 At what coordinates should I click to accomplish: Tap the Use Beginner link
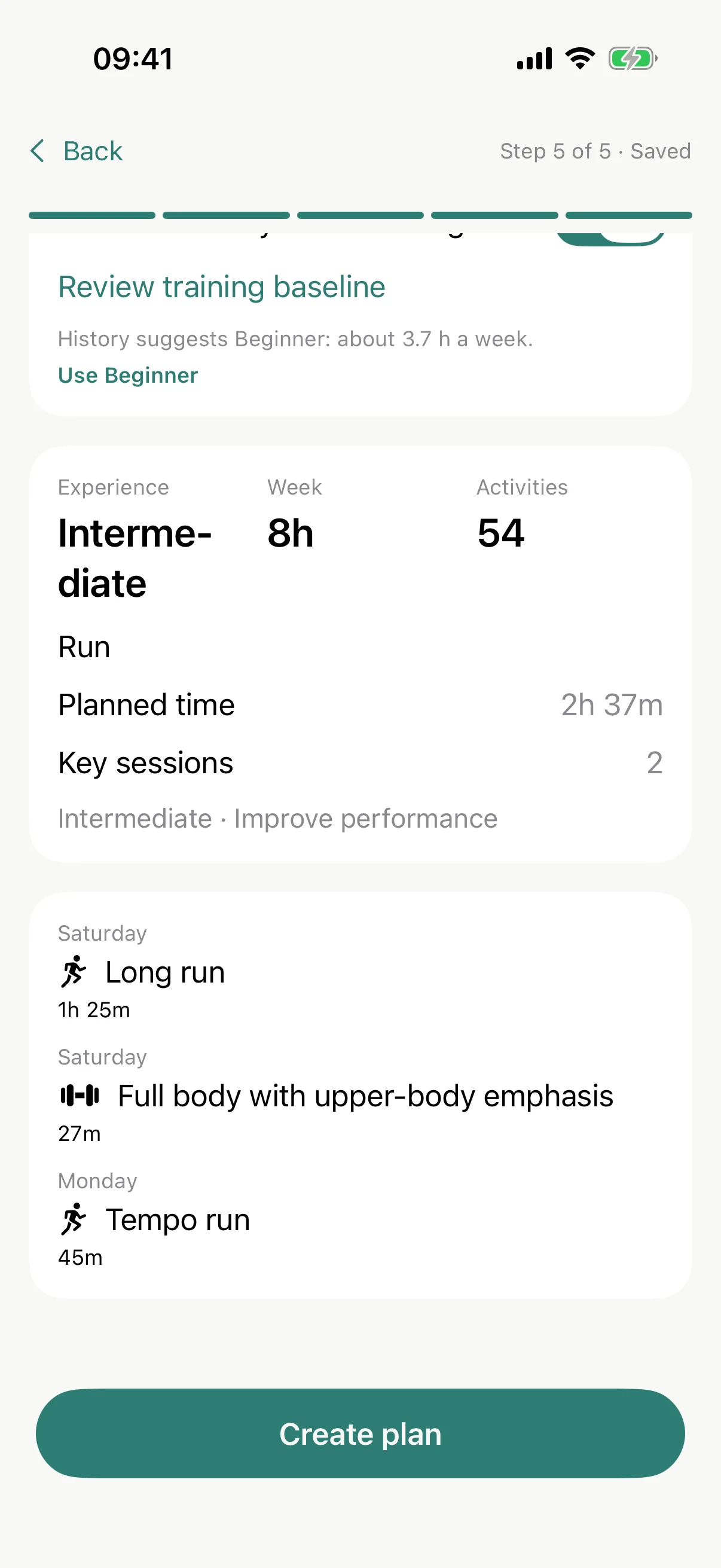128,376
